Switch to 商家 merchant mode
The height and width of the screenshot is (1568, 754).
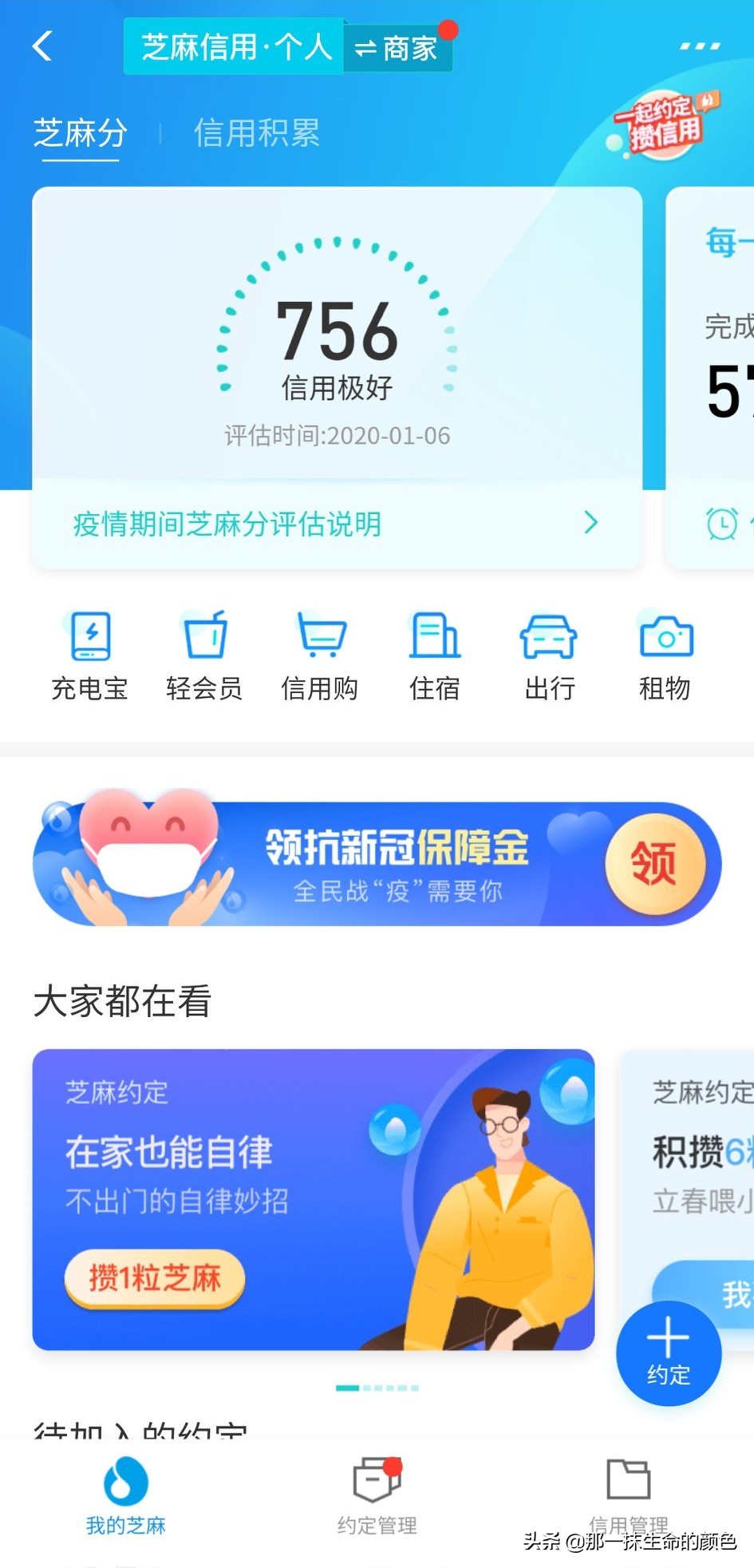[397, 47]
